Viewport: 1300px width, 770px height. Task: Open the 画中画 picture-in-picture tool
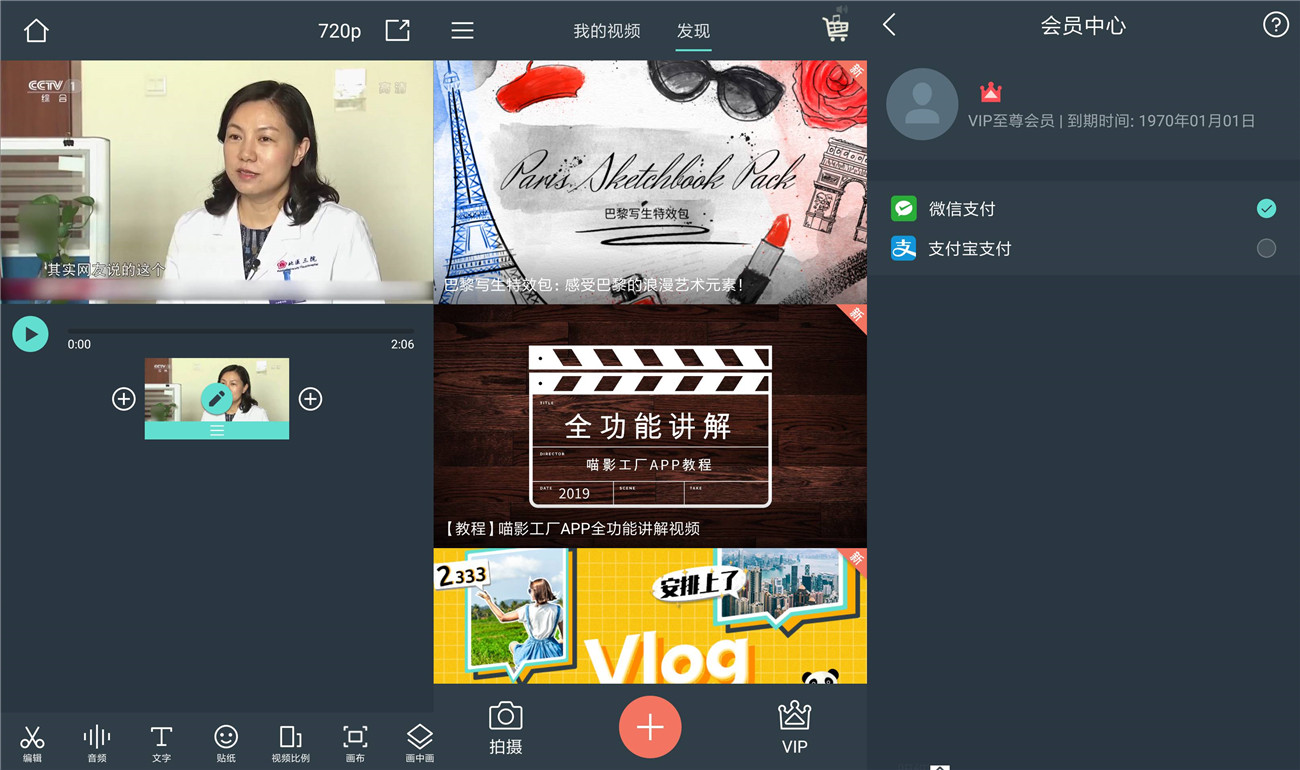click(x=420, y=743)
